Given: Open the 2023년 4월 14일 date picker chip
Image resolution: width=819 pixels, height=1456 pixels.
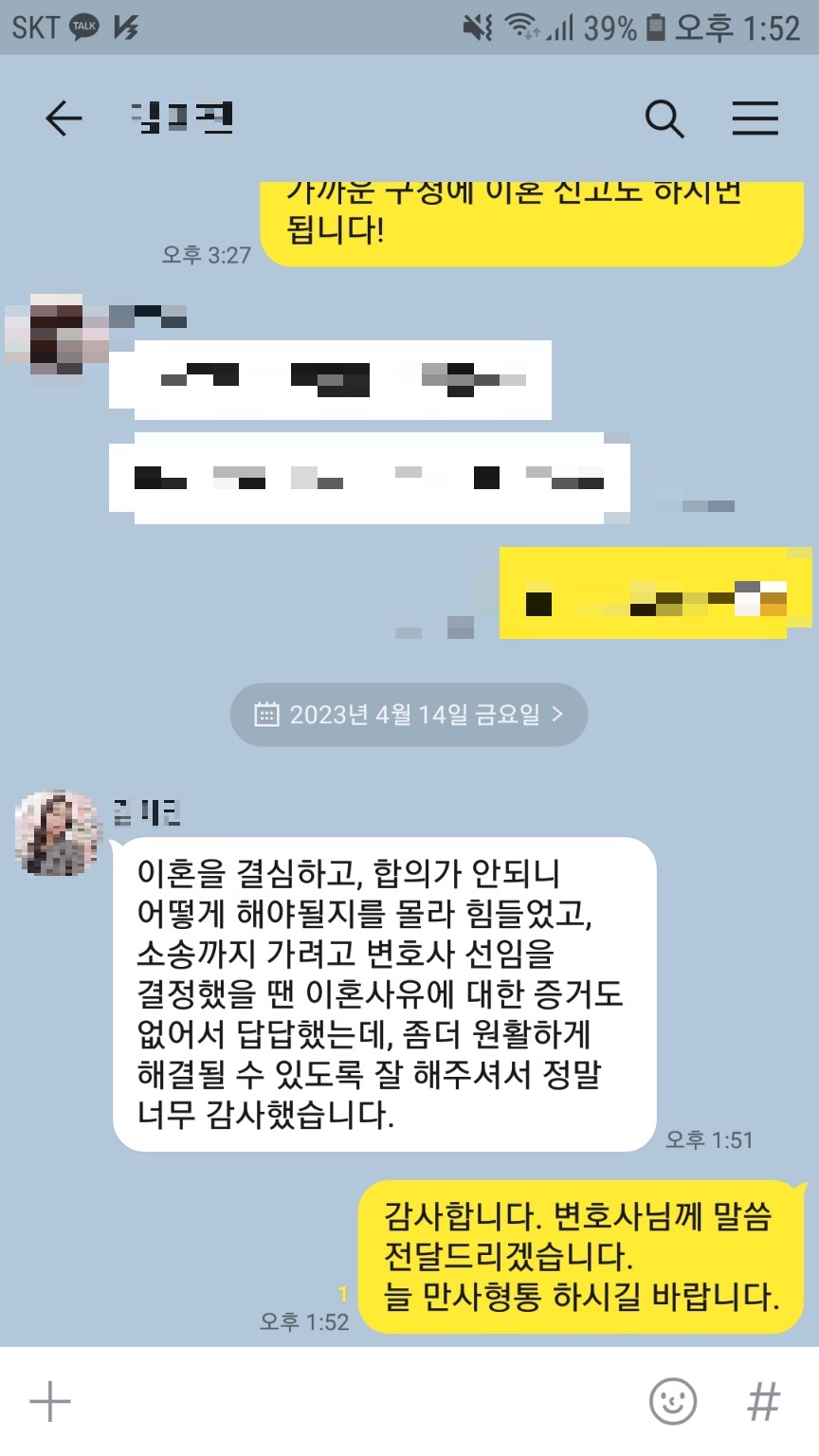Looking at the screenshot, I should pyautogui.click(x=409, y=714).
